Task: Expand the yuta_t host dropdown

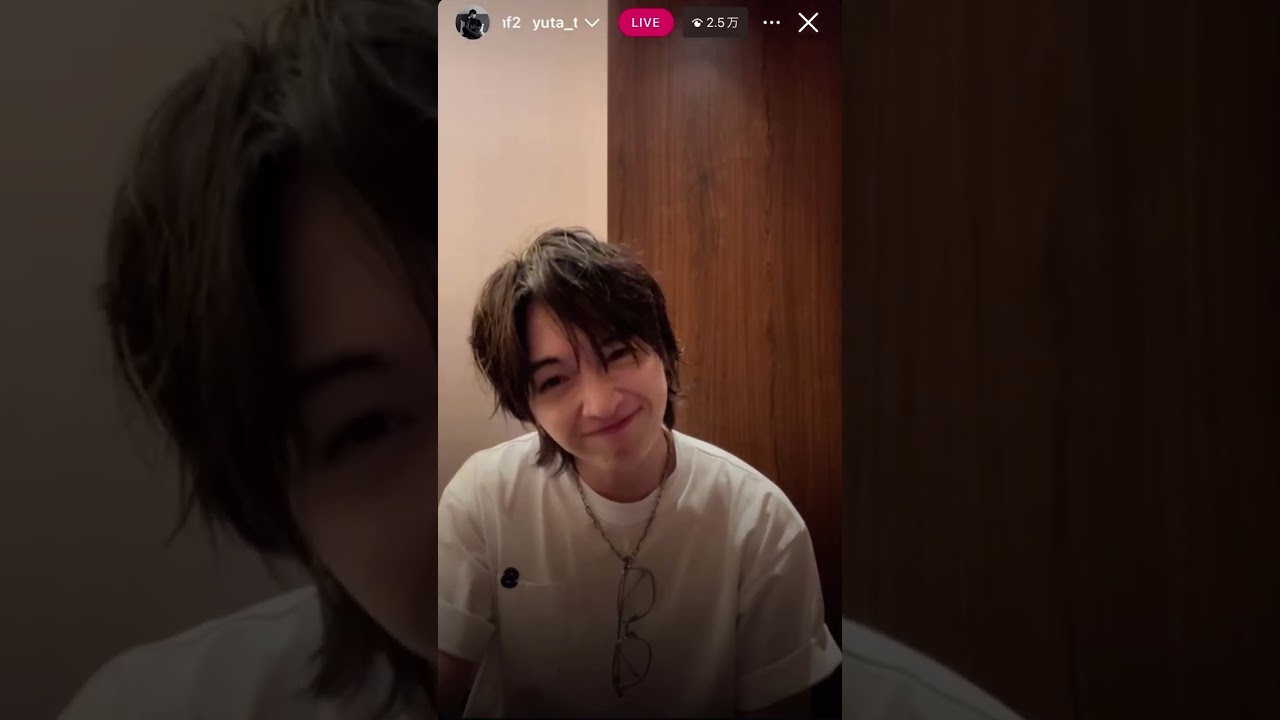Action: pyautogui.click(x=592, y=22)
